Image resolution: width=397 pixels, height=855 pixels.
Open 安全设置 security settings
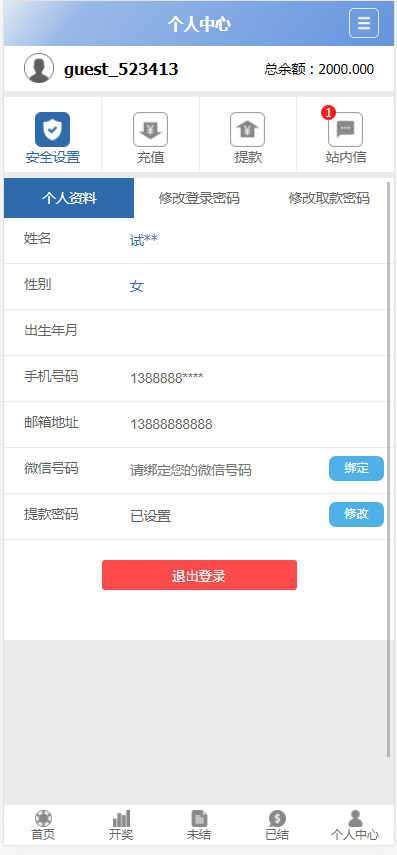52,135
